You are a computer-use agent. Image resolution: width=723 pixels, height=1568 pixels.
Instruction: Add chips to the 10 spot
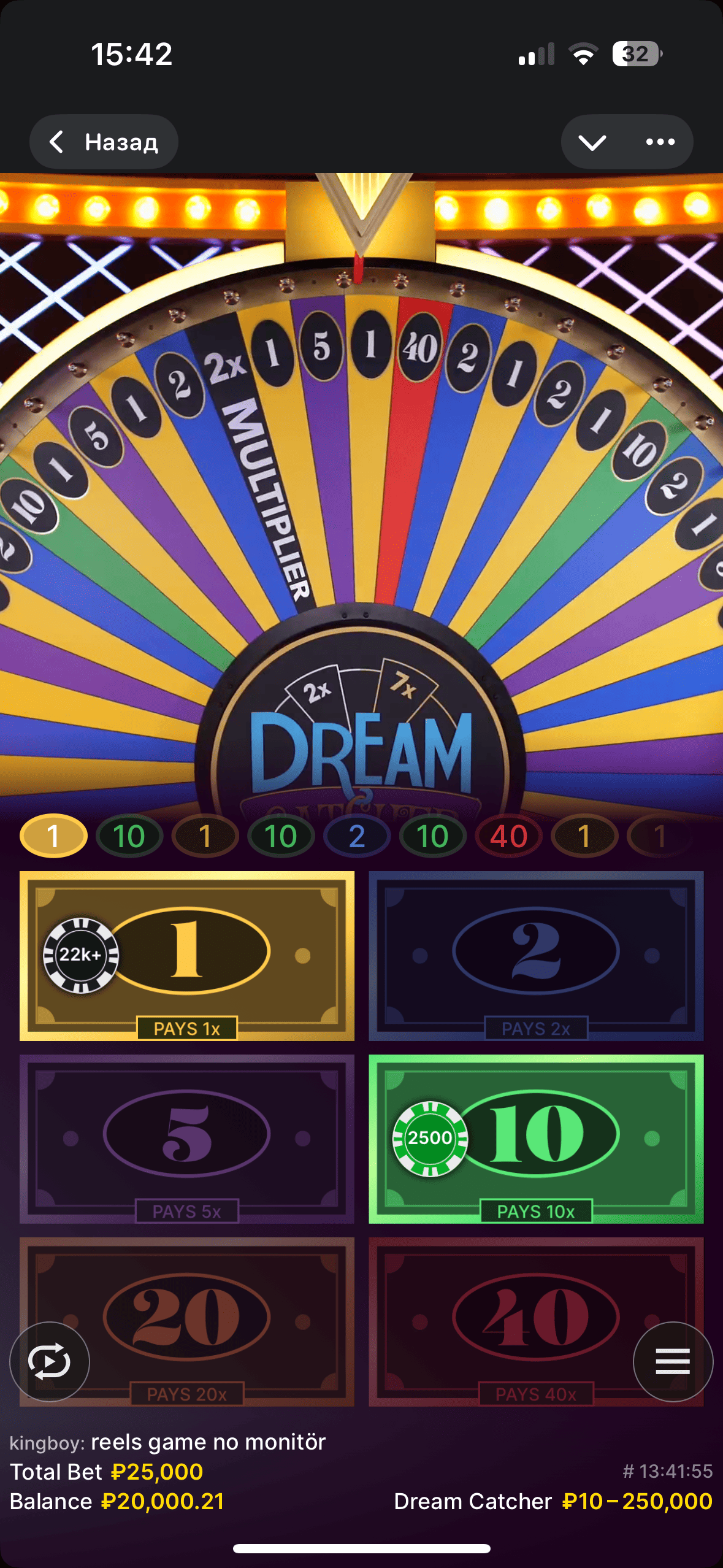pos(535,1138)
